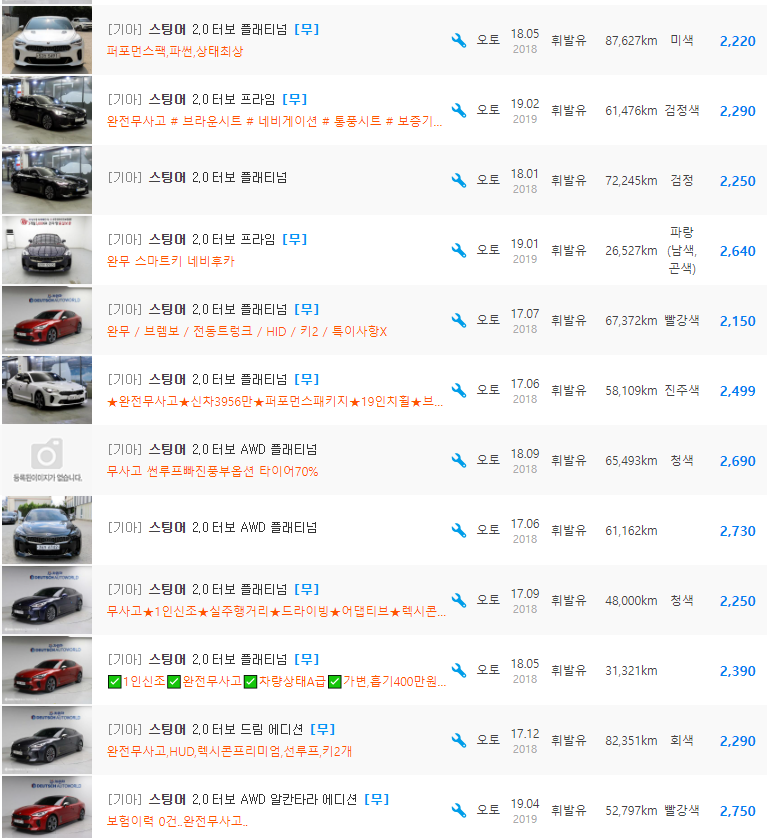This screenshot has height=838, width=767.
Task: Select the wrench icon on the 26,527km blue Stinger
Action: [458, 249]
